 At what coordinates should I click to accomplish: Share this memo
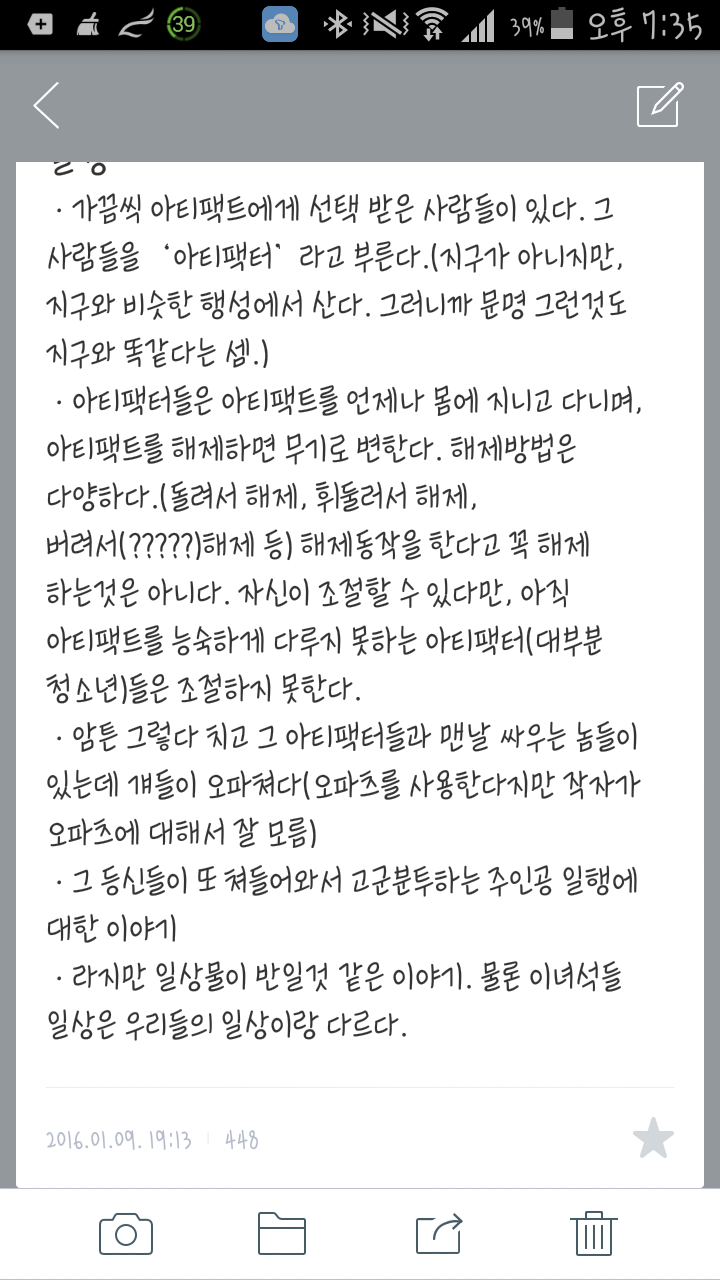pyautogui.click(x=439, y=1233)
